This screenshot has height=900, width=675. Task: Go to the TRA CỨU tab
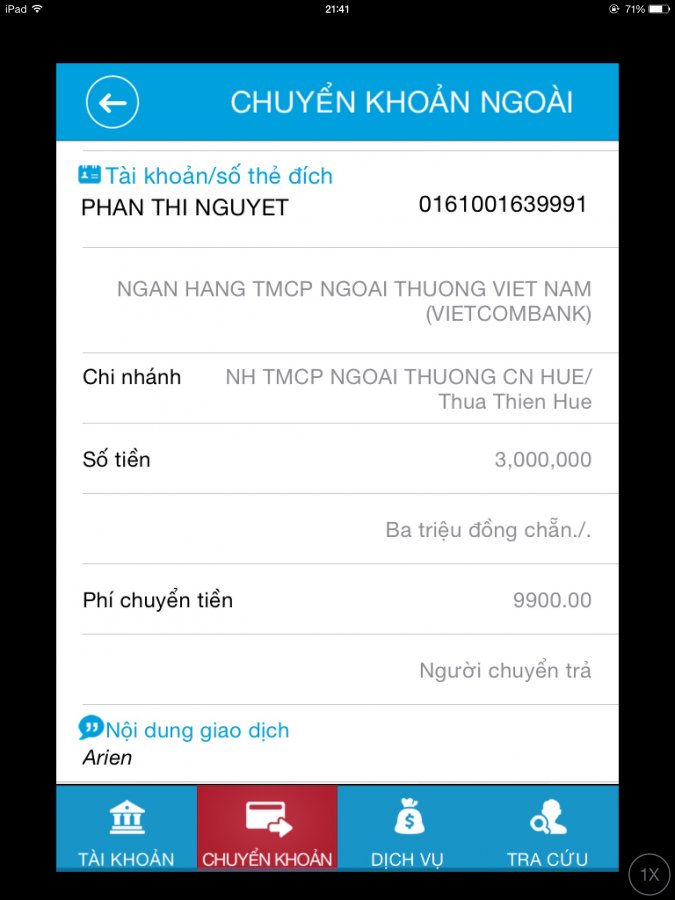547,829
